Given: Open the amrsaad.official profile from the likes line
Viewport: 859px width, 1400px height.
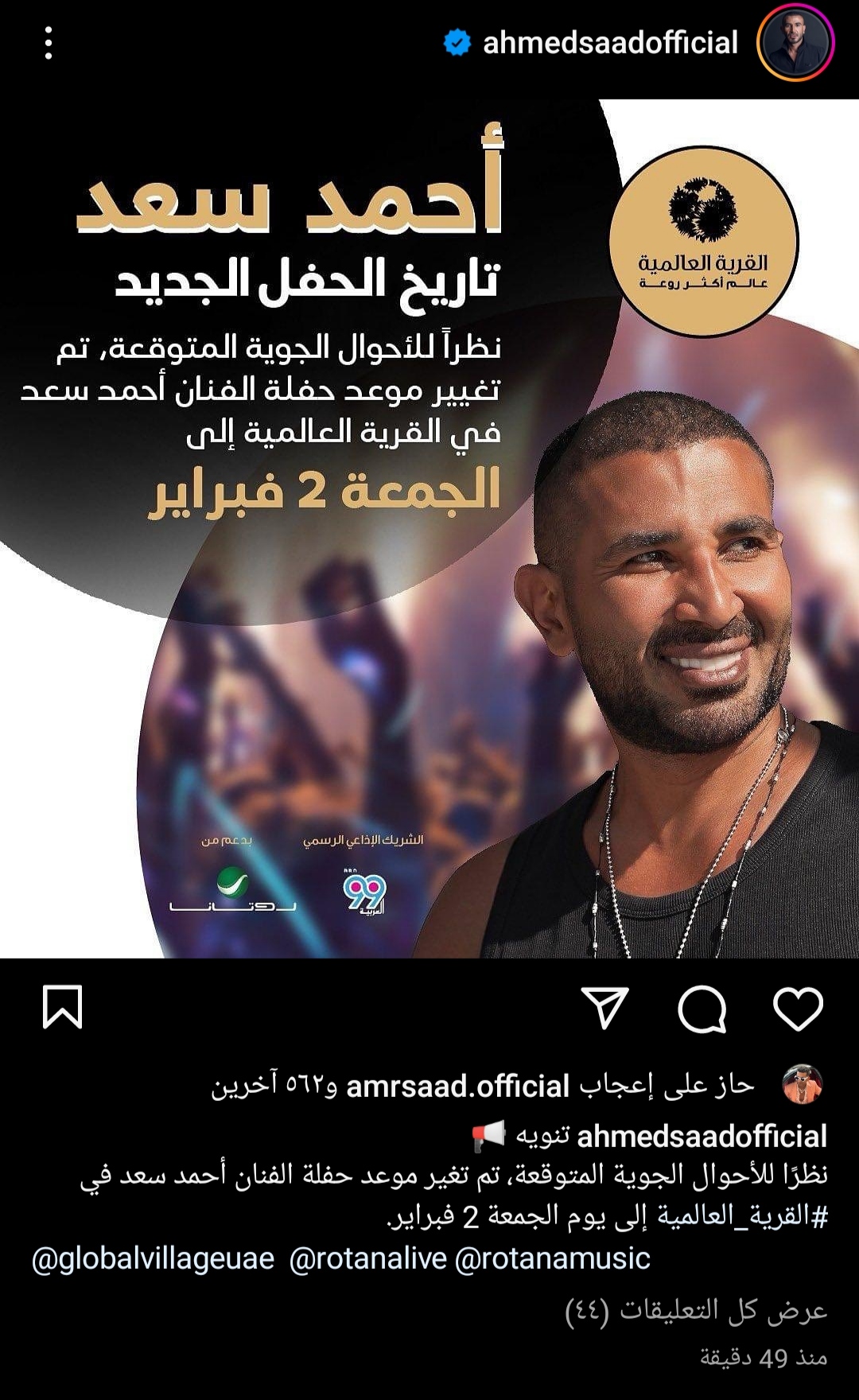Looking at the screenshot, I should click(458, 1086).
